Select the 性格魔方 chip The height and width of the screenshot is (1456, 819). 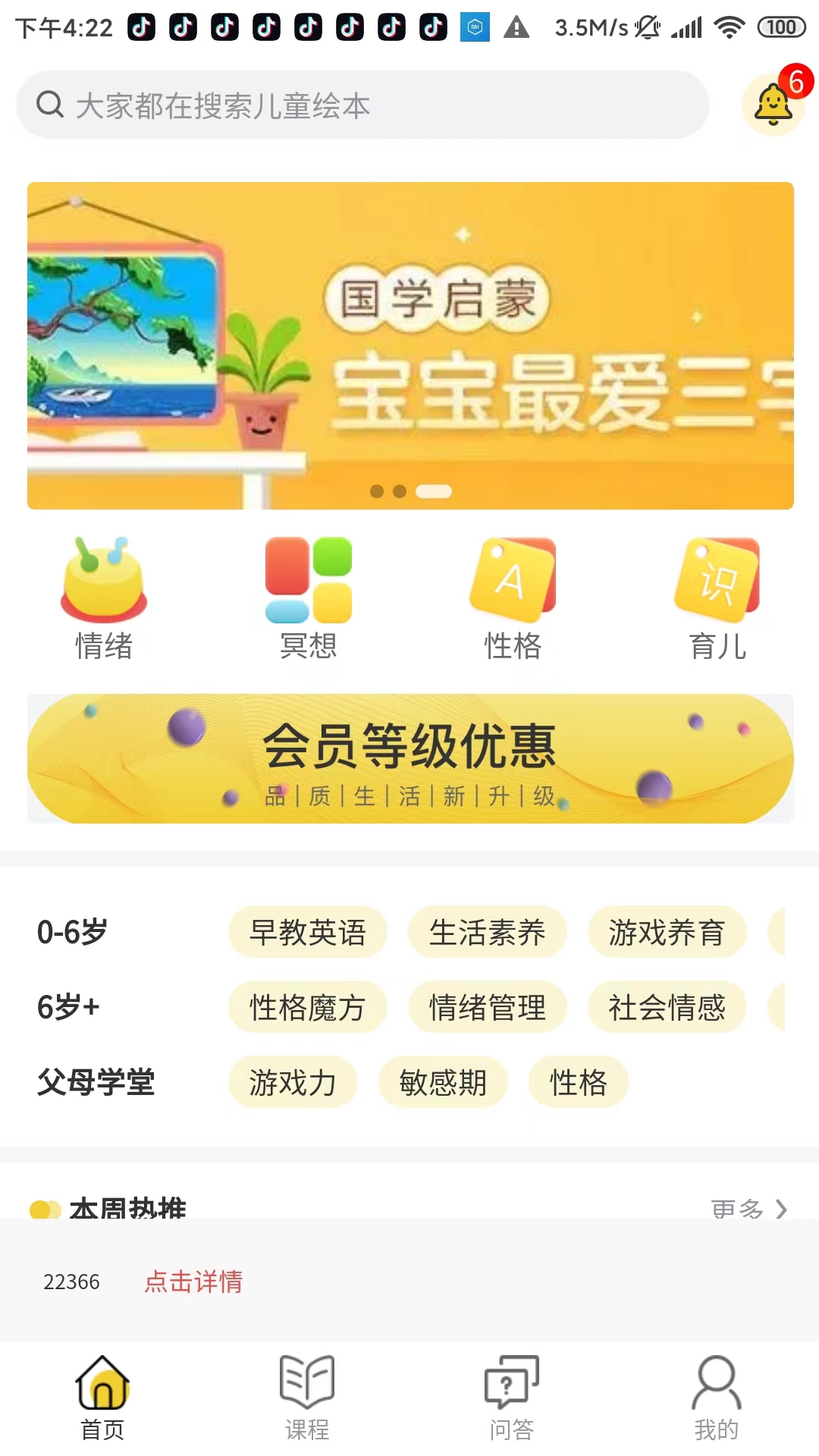(x=308, y=1007)
